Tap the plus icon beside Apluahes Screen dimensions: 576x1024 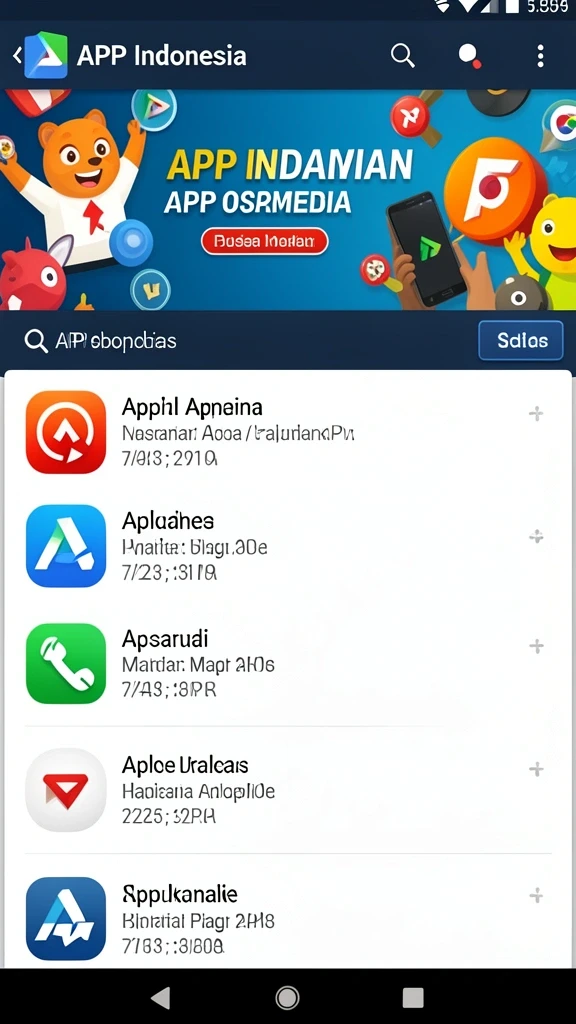coord(536,536)
